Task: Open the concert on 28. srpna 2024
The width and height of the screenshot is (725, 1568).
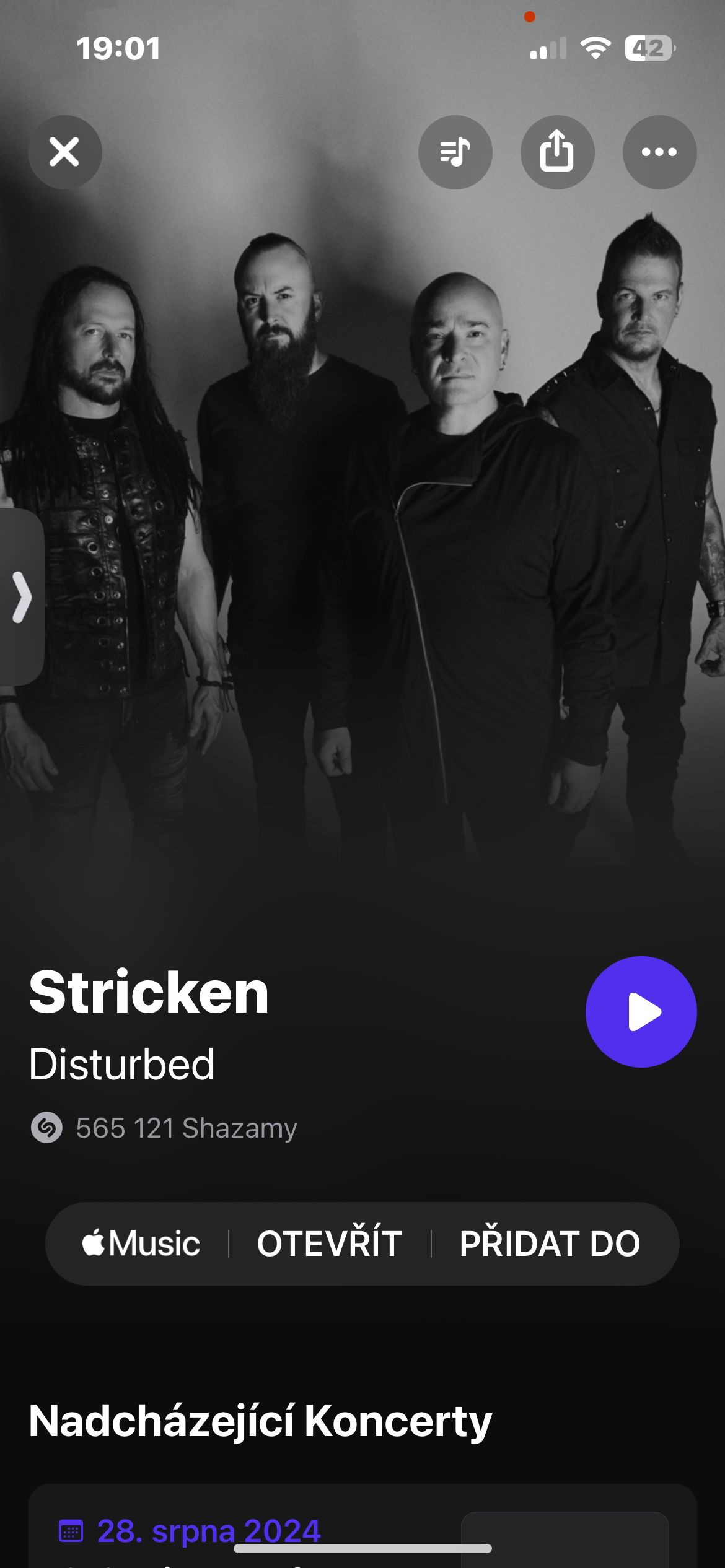Action: [x=209, y=1530]
